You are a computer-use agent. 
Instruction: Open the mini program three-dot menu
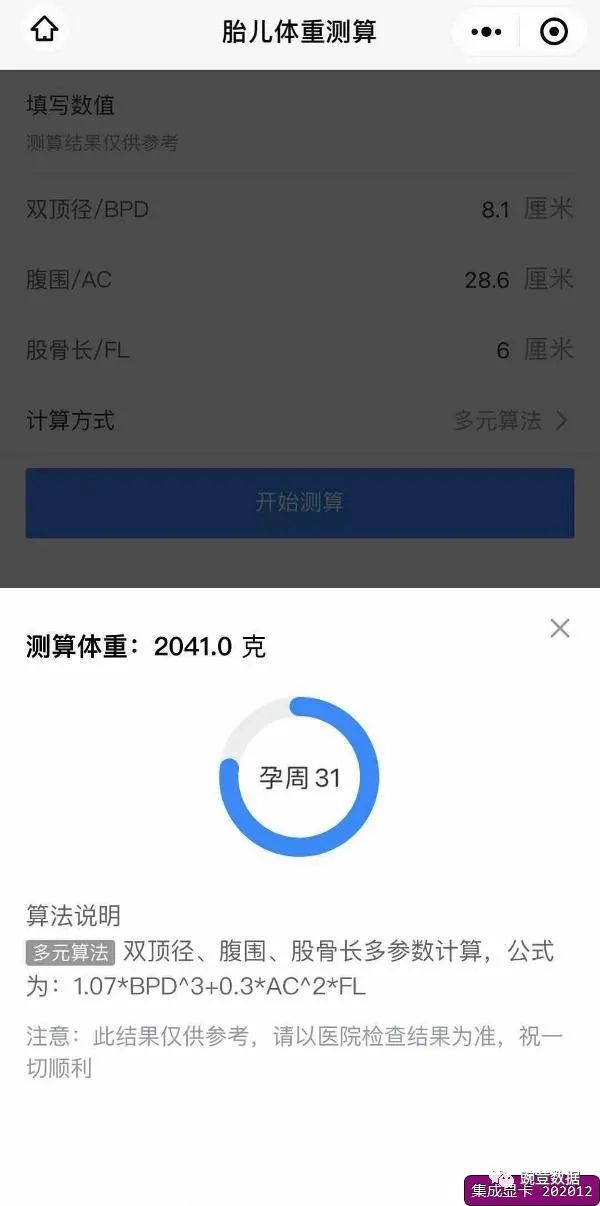coord(488,32)
